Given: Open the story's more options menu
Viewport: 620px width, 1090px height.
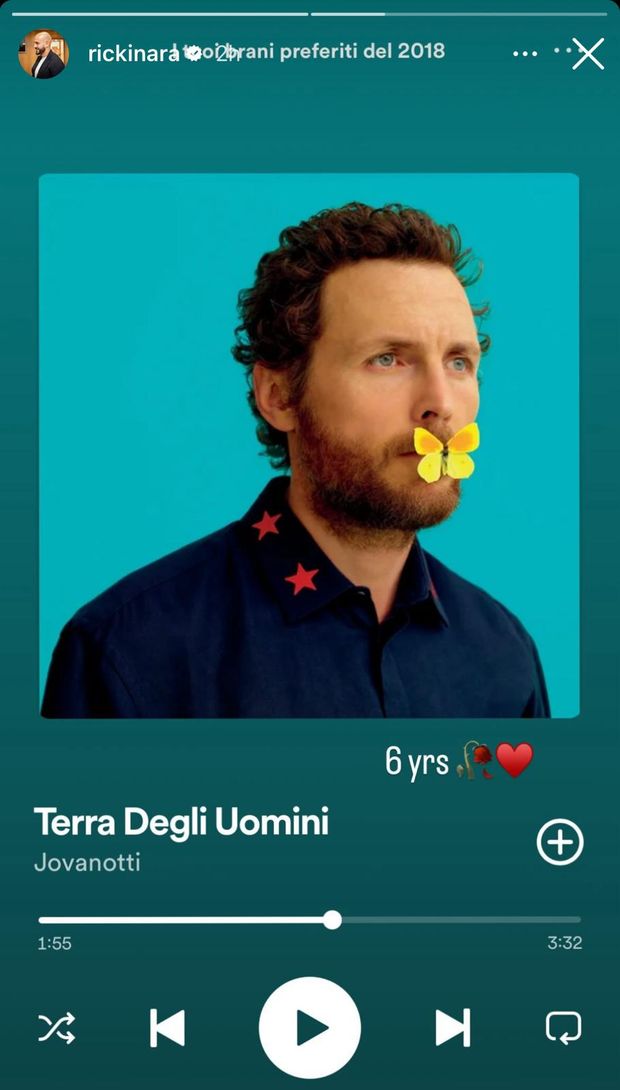Looking at the screenshot, I should 525,54.
